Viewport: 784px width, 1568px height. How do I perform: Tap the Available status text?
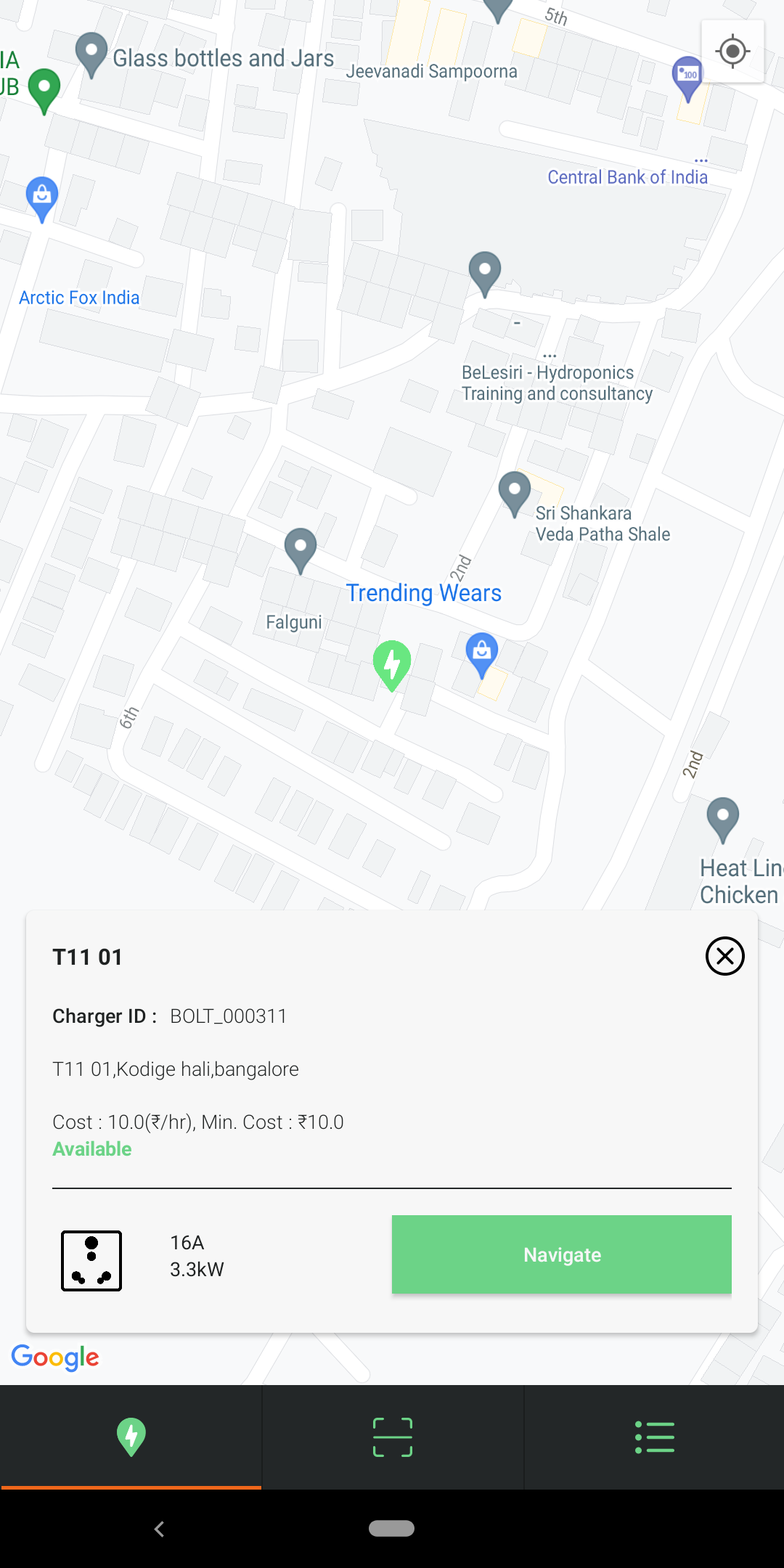(x=91, y=1148)
